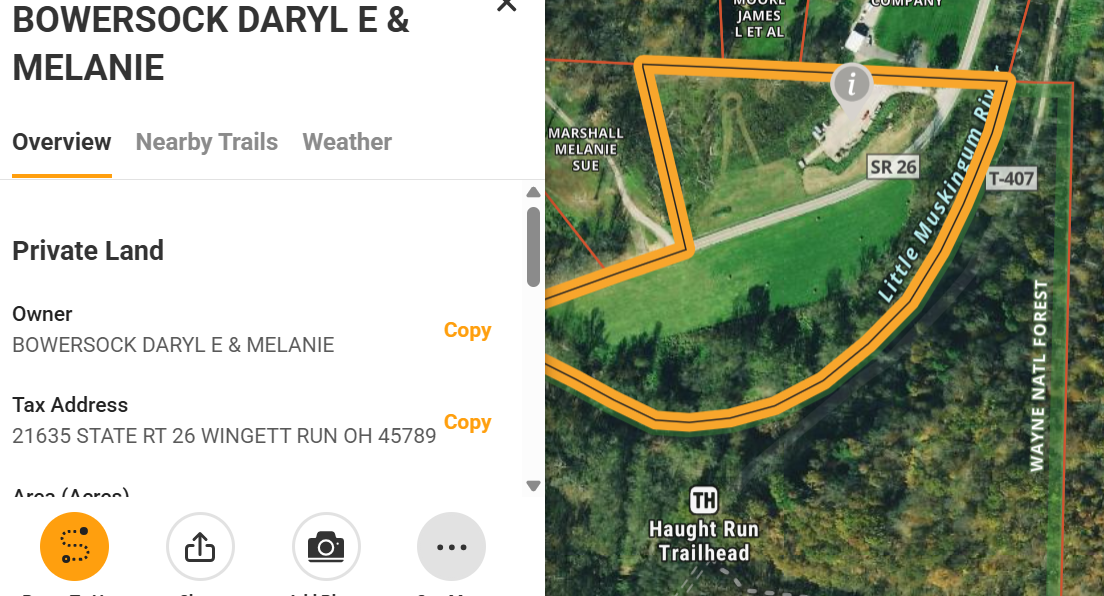The height and width of the screenshot is (596, 1104).
Task: Tap the scrollbar up arrow
Action: (533, 193)
